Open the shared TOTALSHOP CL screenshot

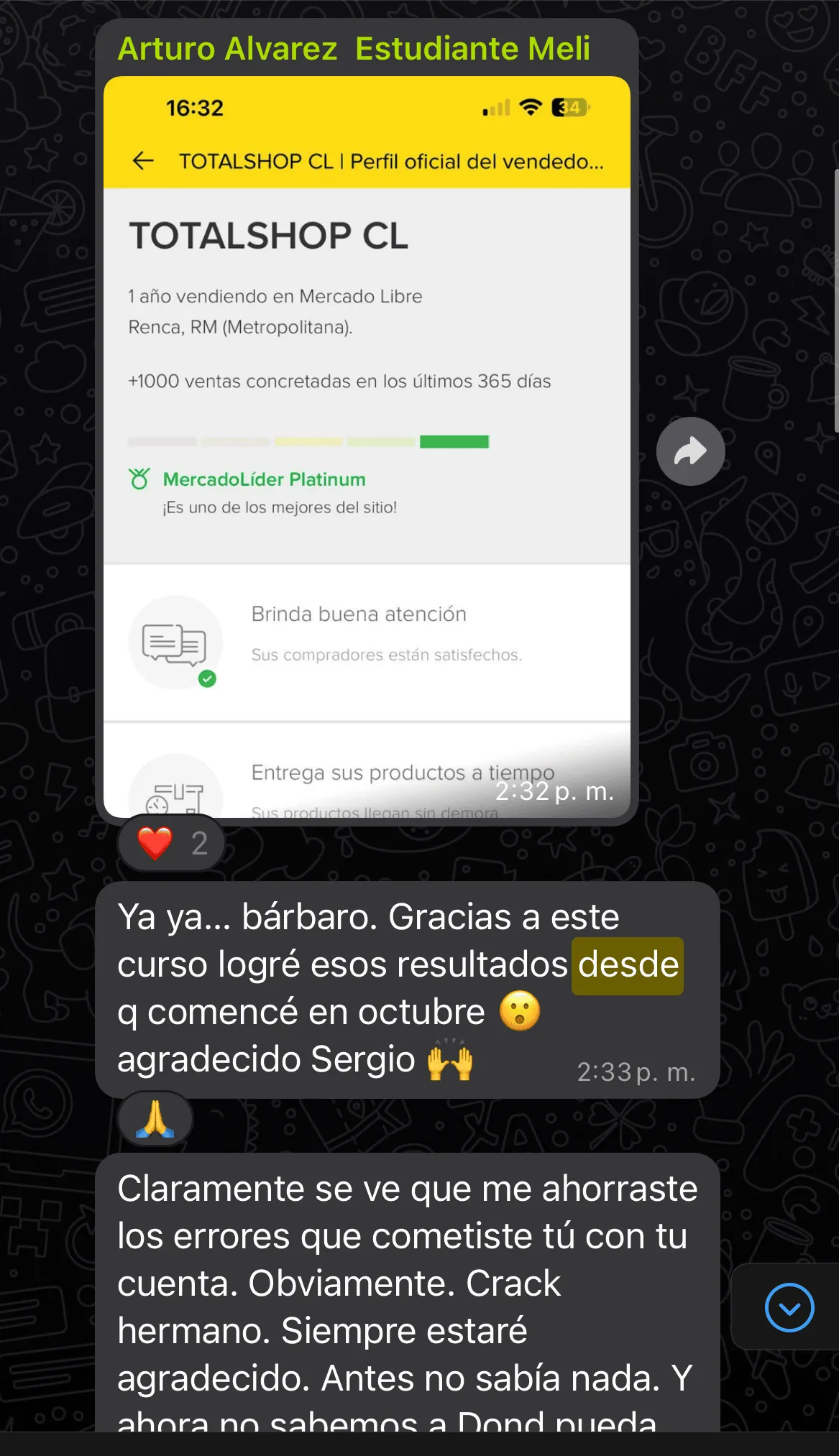pyautogui.click(x=367, y=447)
